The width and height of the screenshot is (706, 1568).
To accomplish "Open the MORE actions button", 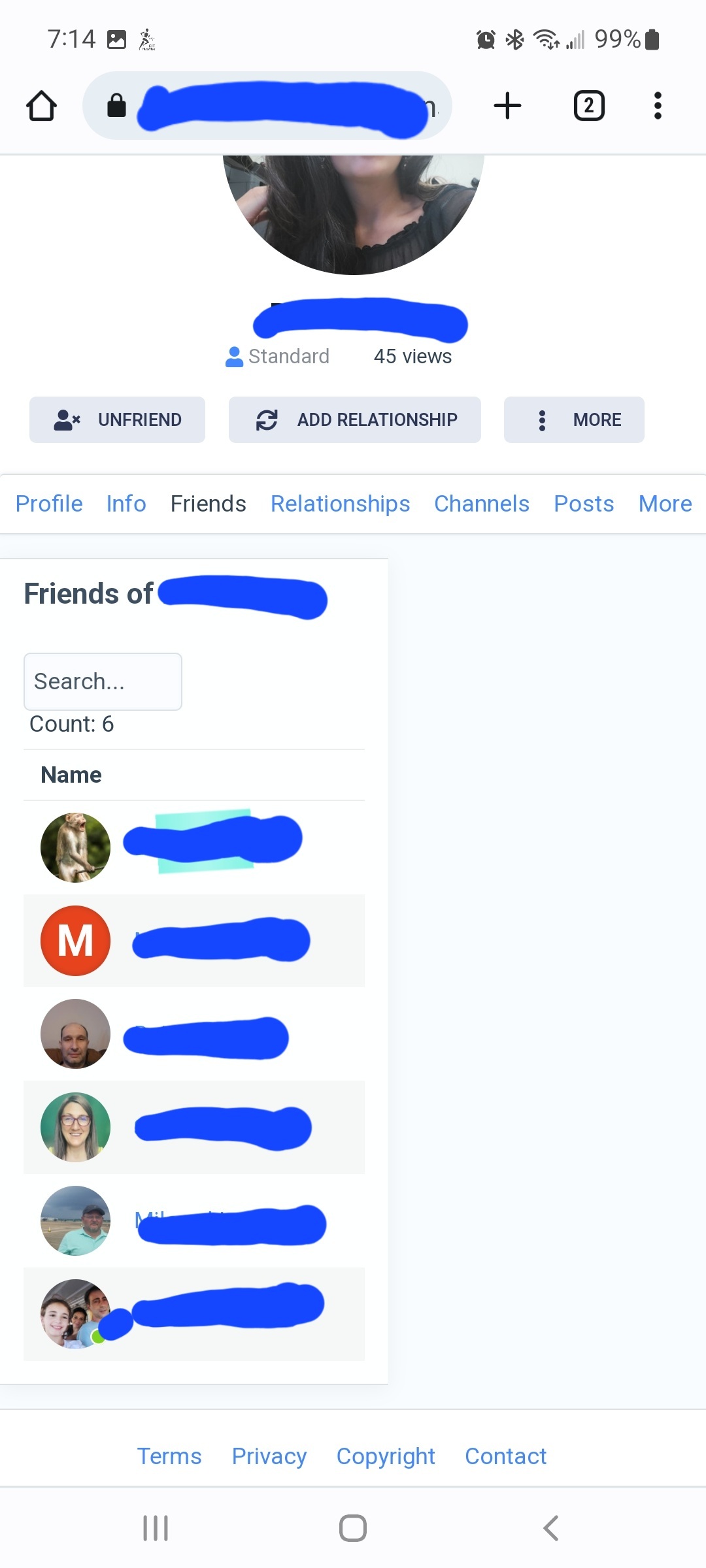I will (574, 419).
